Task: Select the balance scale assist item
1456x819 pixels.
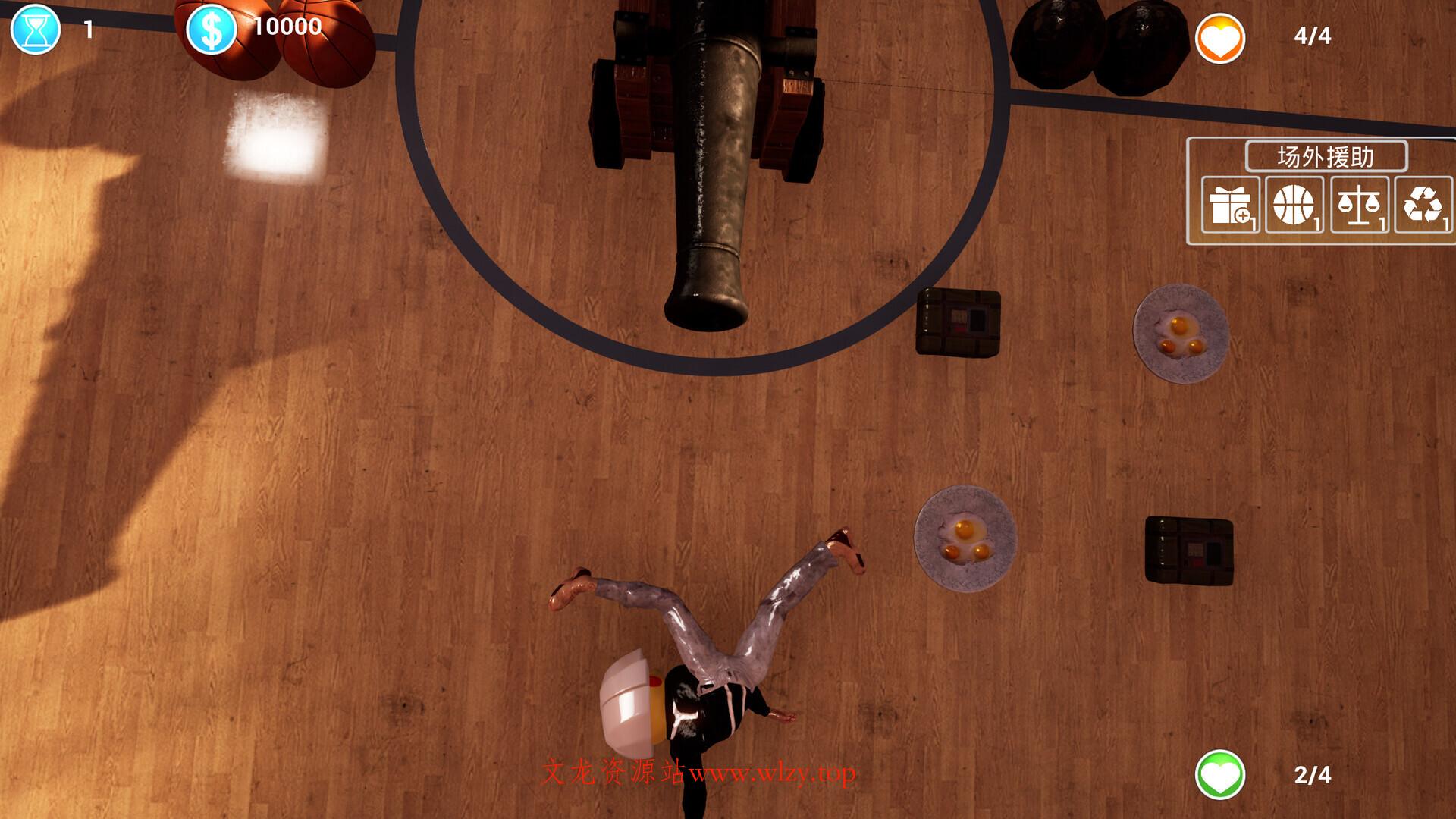Action: click(1359, 205)
